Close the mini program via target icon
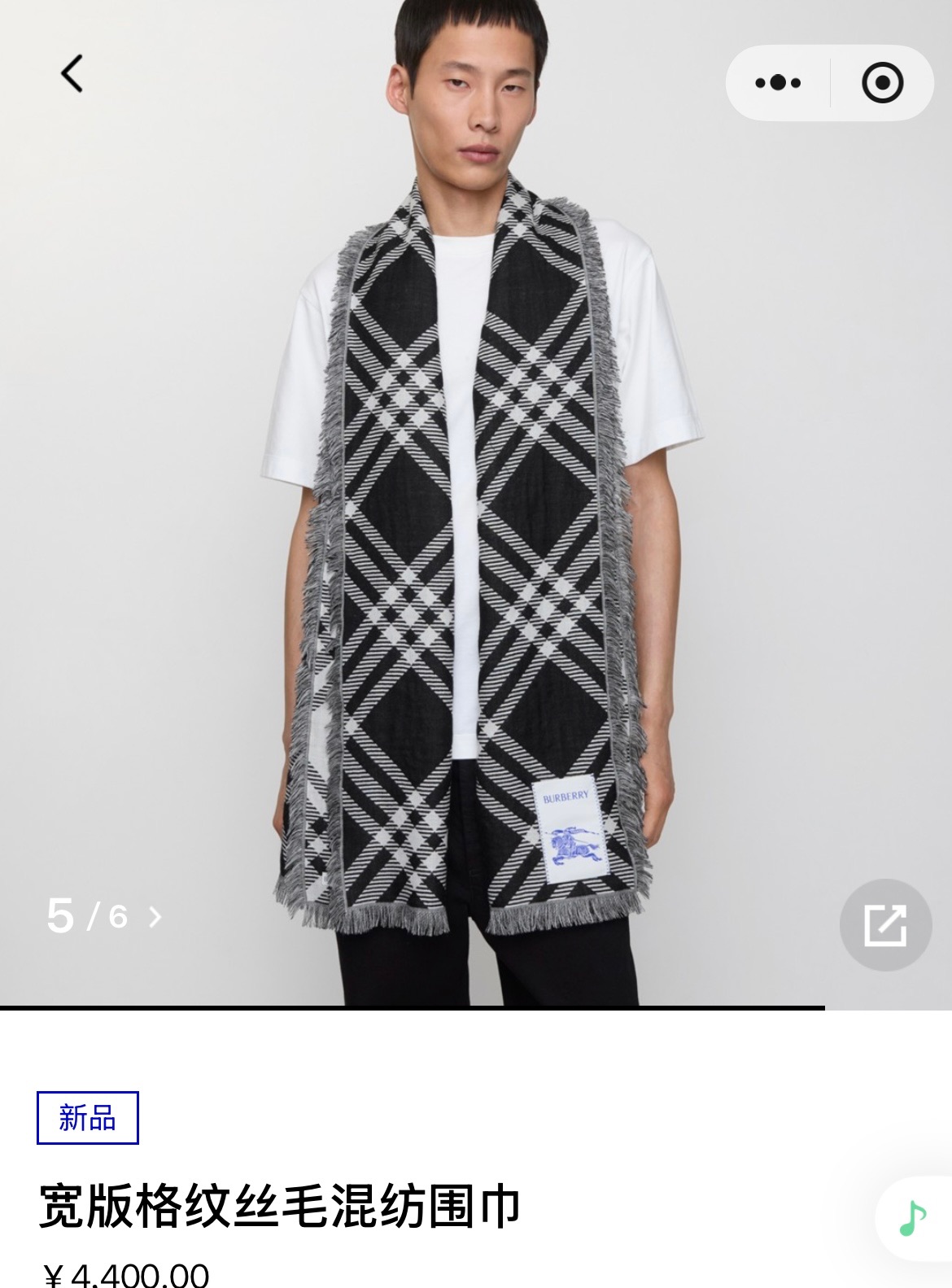 882,82
